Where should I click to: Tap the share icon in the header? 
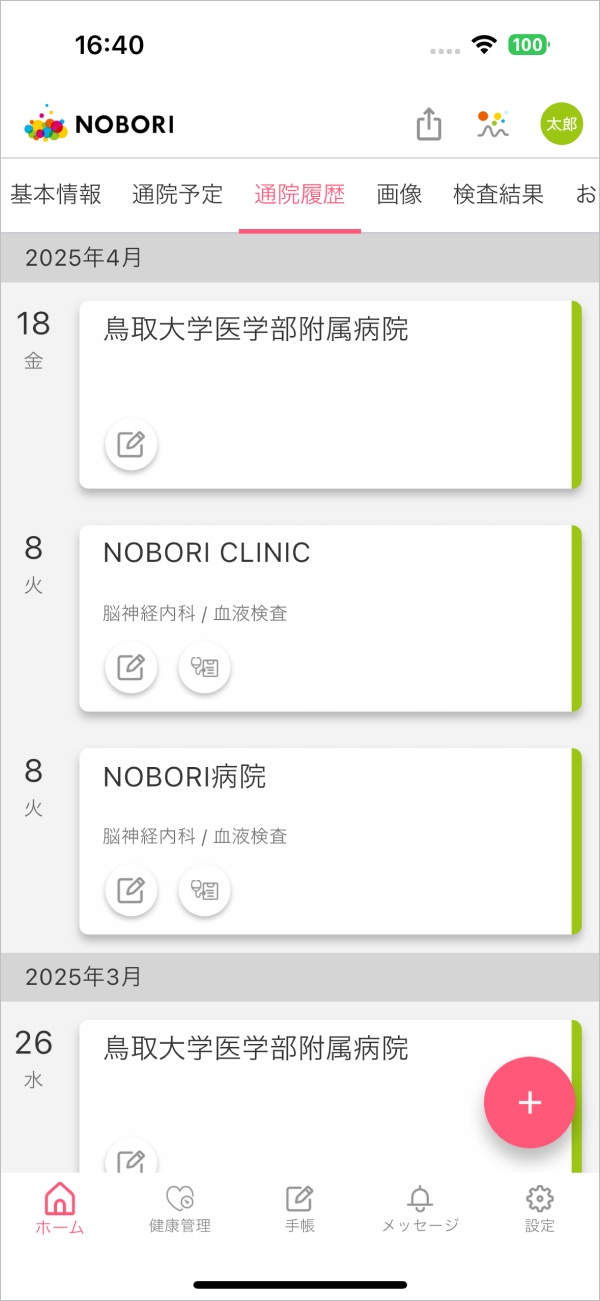pos(429,124)
